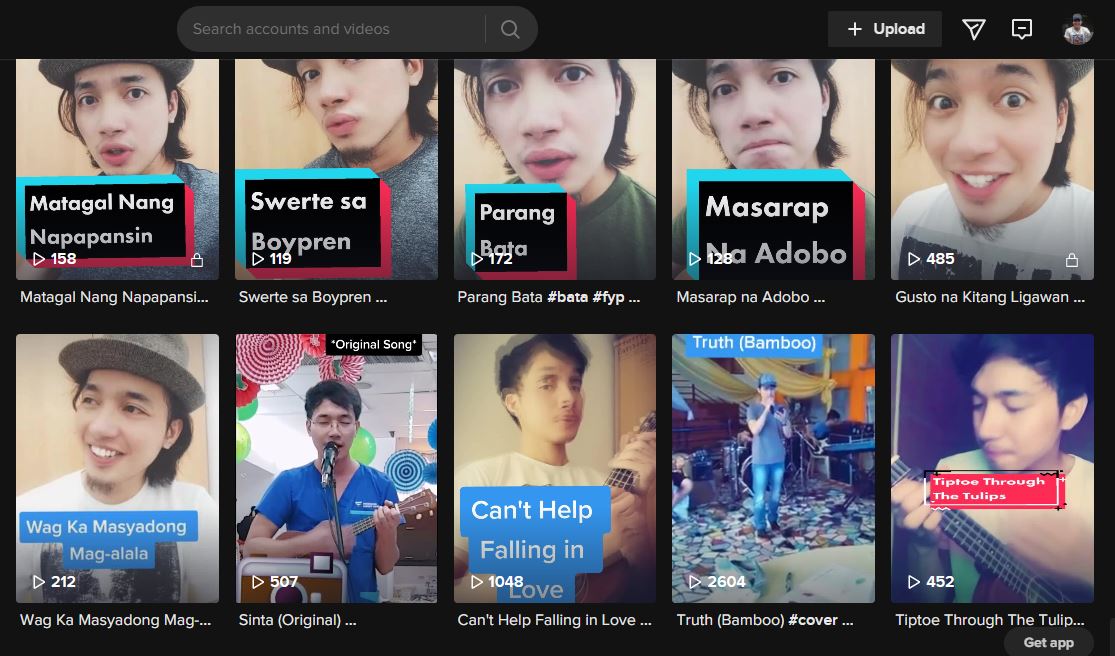Open the Swerte sa Boypren video
This screenshot has height=656, width=1115.
[336, 168]
